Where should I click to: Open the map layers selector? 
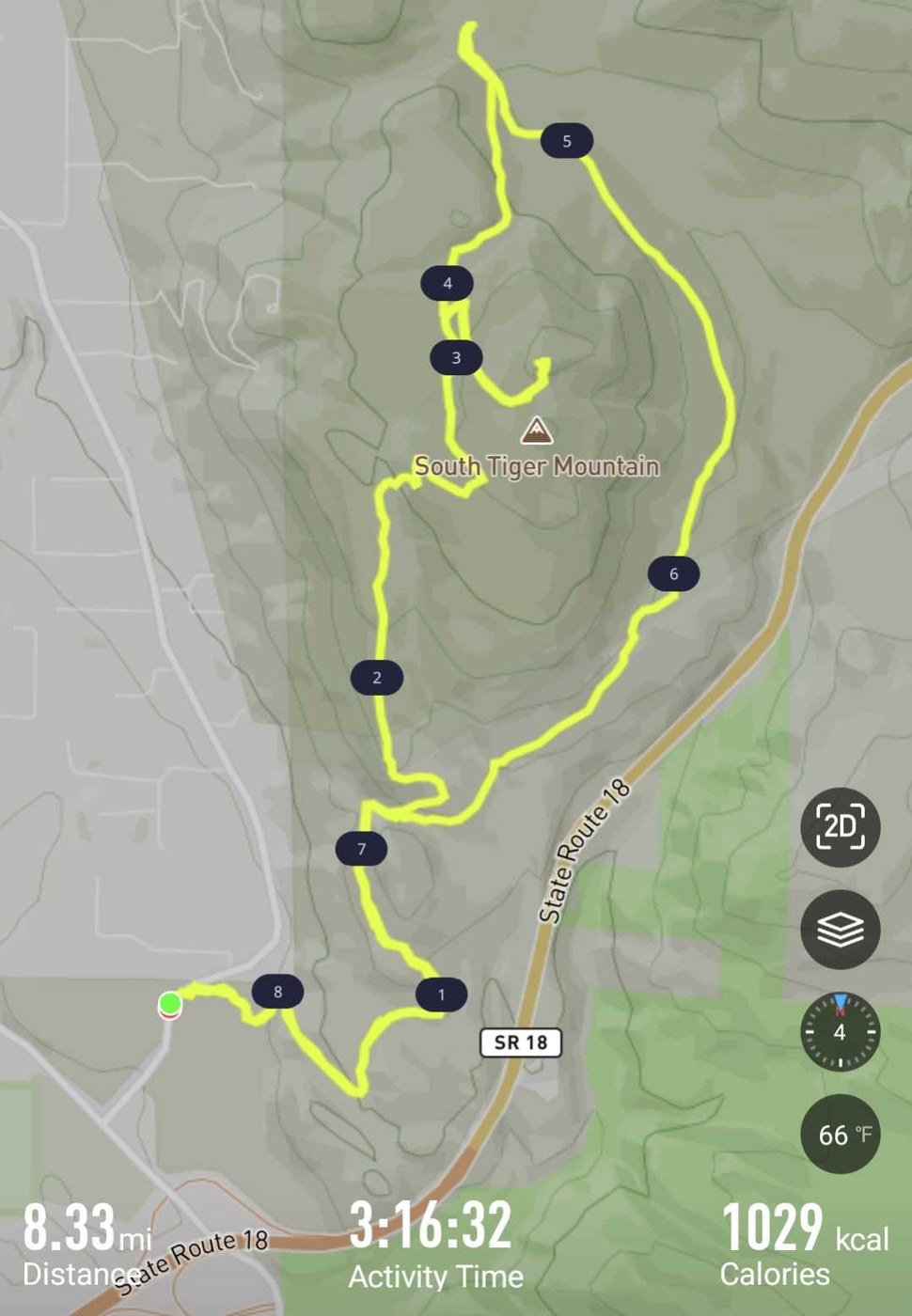(840, 930)
